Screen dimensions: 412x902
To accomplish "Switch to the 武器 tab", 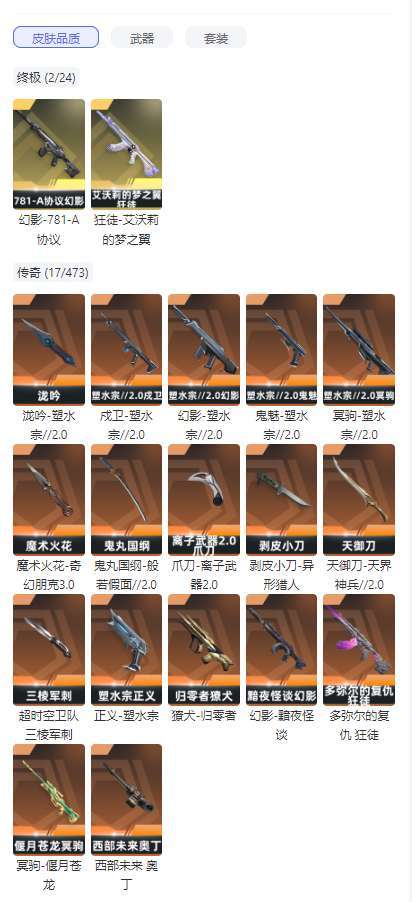I will point(142,37).
